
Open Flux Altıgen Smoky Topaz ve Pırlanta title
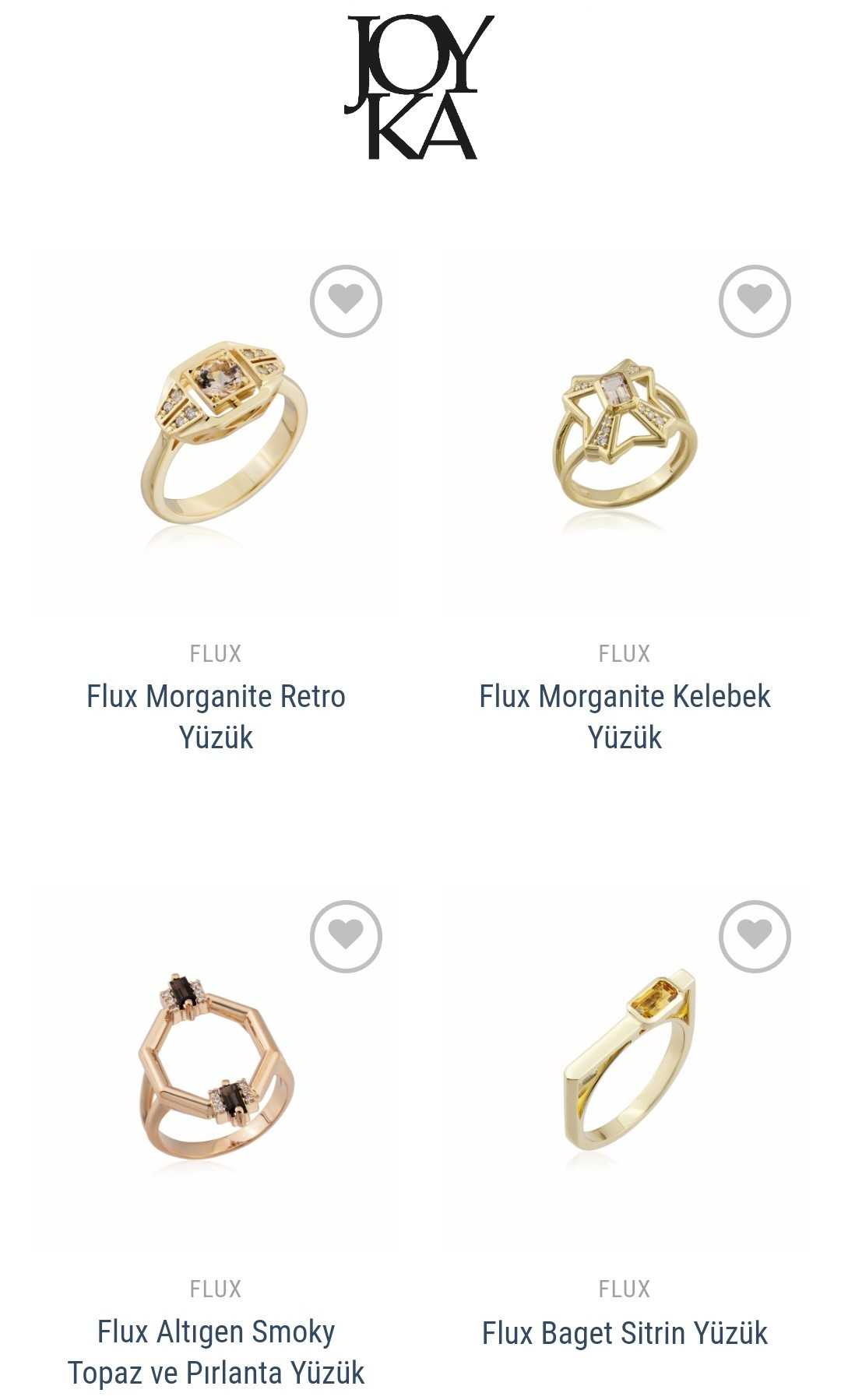click(216, 1352)
